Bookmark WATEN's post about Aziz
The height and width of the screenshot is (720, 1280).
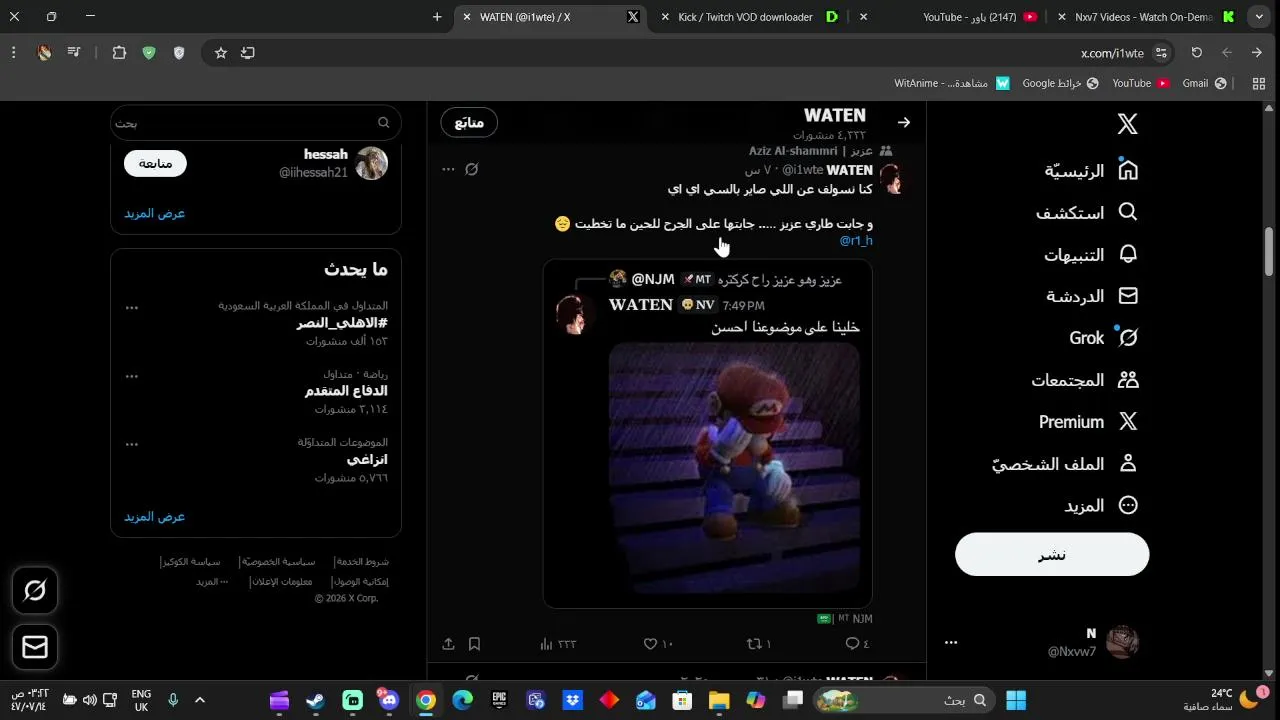point(475,644)
